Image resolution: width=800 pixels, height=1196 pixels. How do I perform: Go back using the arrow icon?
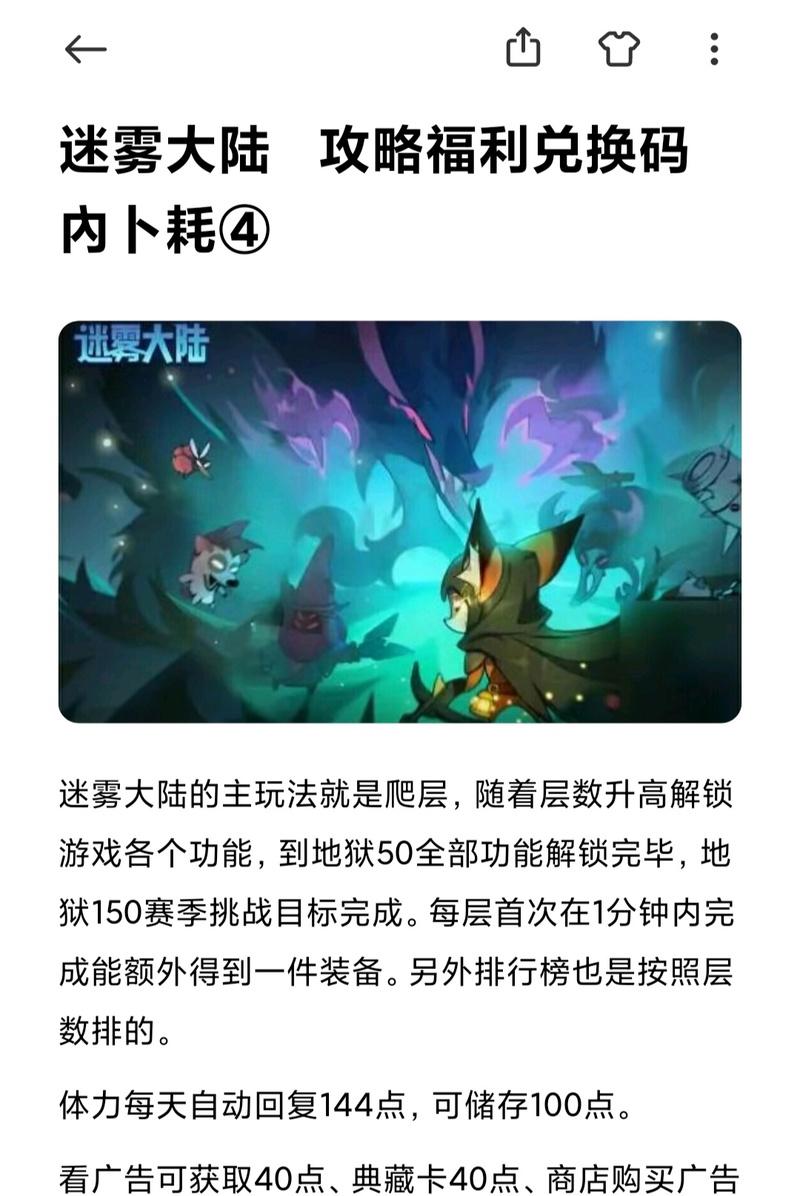85,49
